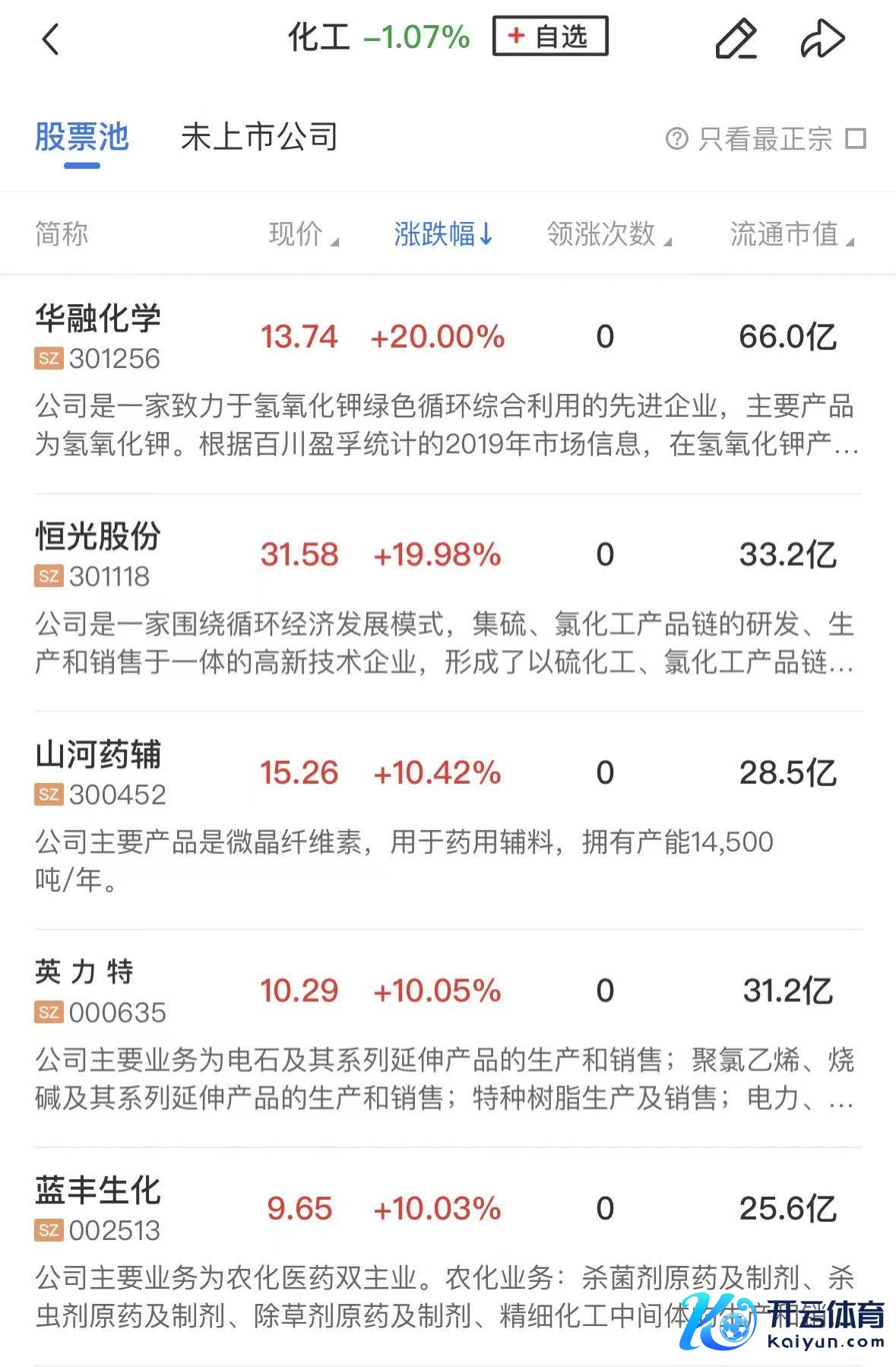Image resolution: width=896 pixels, height=1367 pixels.
Task: View details for 恒光股份
Action: pos(98,538)
